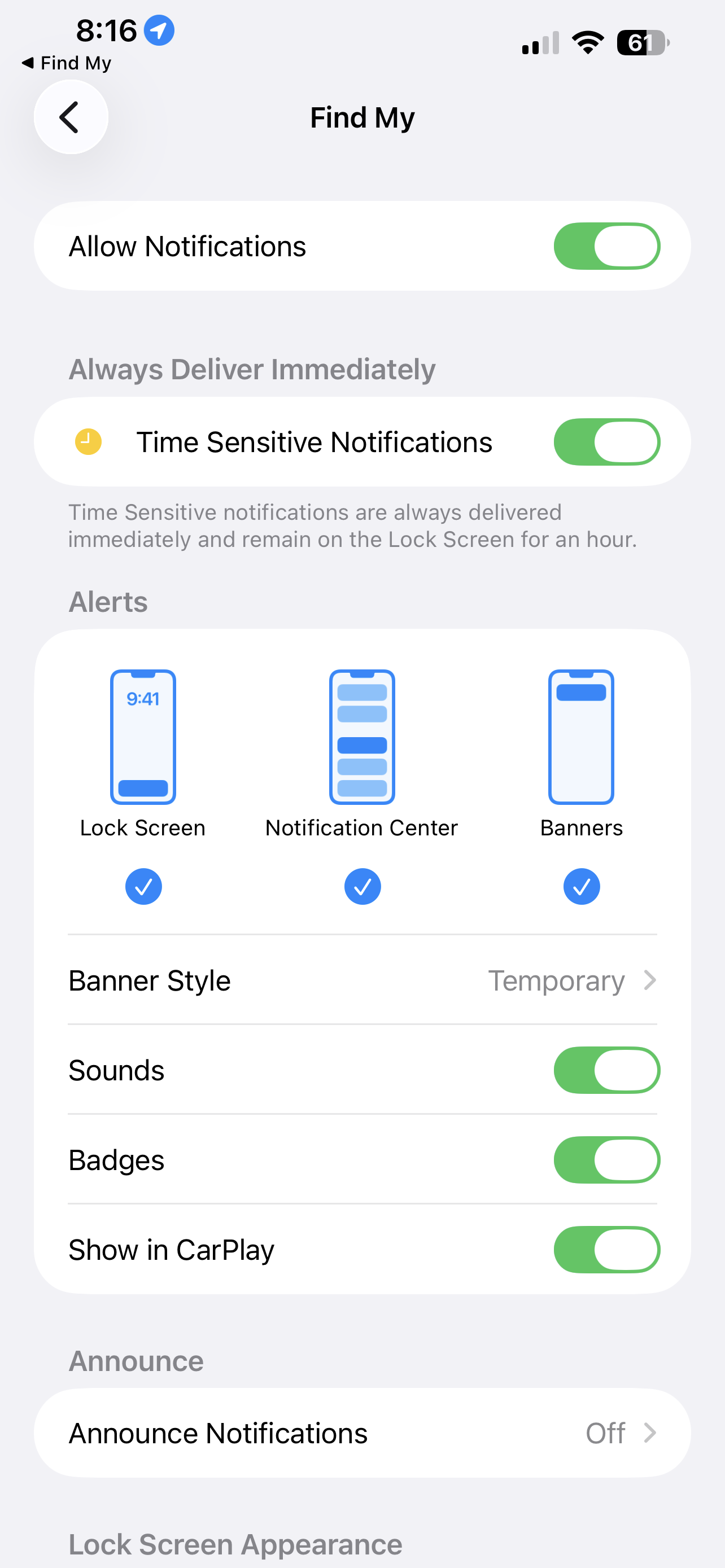Uncheck Notification Center alerts
The height and width of the screenshot is (1568, 725).
(362, 886)
